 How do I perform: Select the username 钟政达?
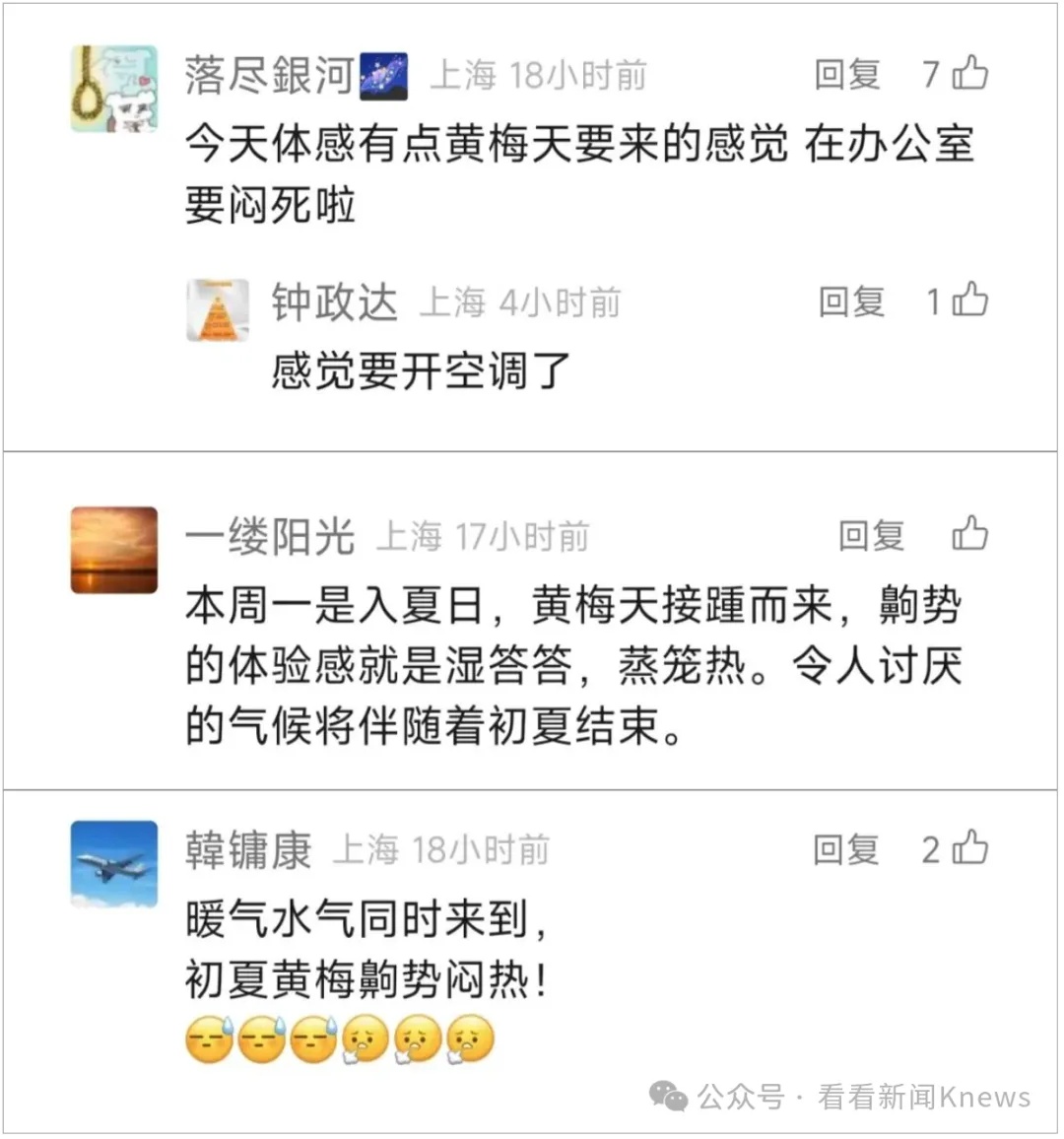click(x=333, y=302)
